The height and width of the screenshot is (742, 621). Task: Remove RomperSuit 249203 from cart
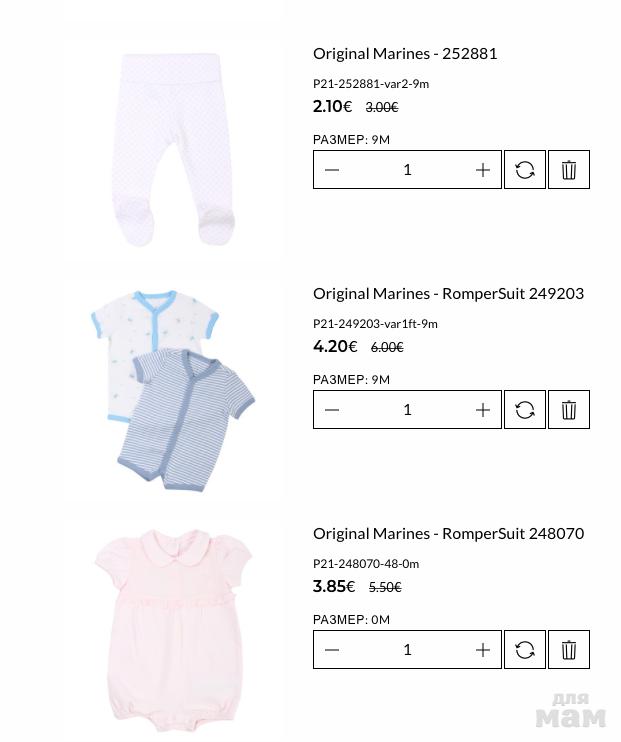[x=569, y=410]
